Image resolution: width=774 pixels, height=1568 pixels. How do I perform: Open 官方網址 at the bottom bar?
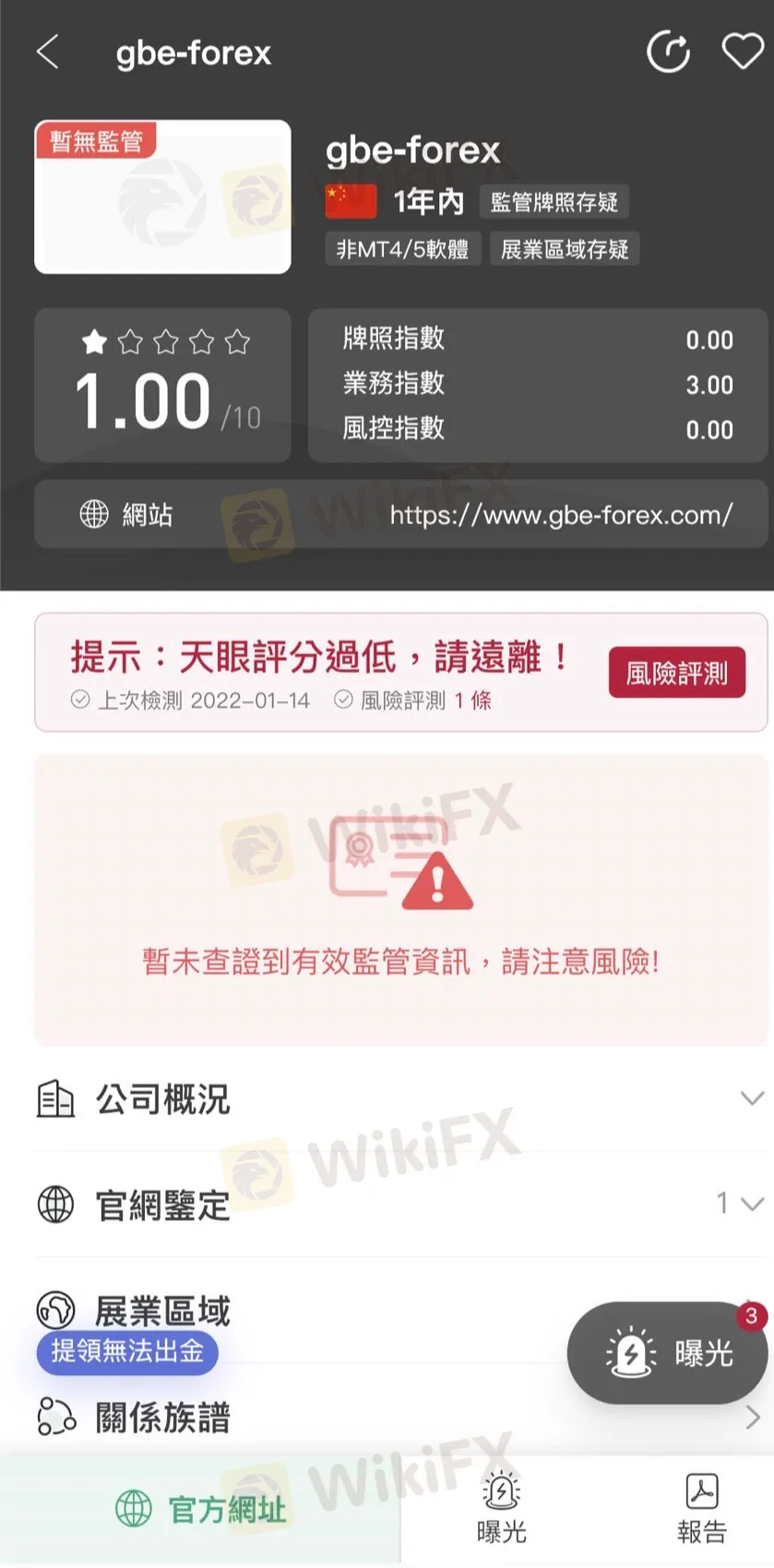click(x=201, y=1510)
